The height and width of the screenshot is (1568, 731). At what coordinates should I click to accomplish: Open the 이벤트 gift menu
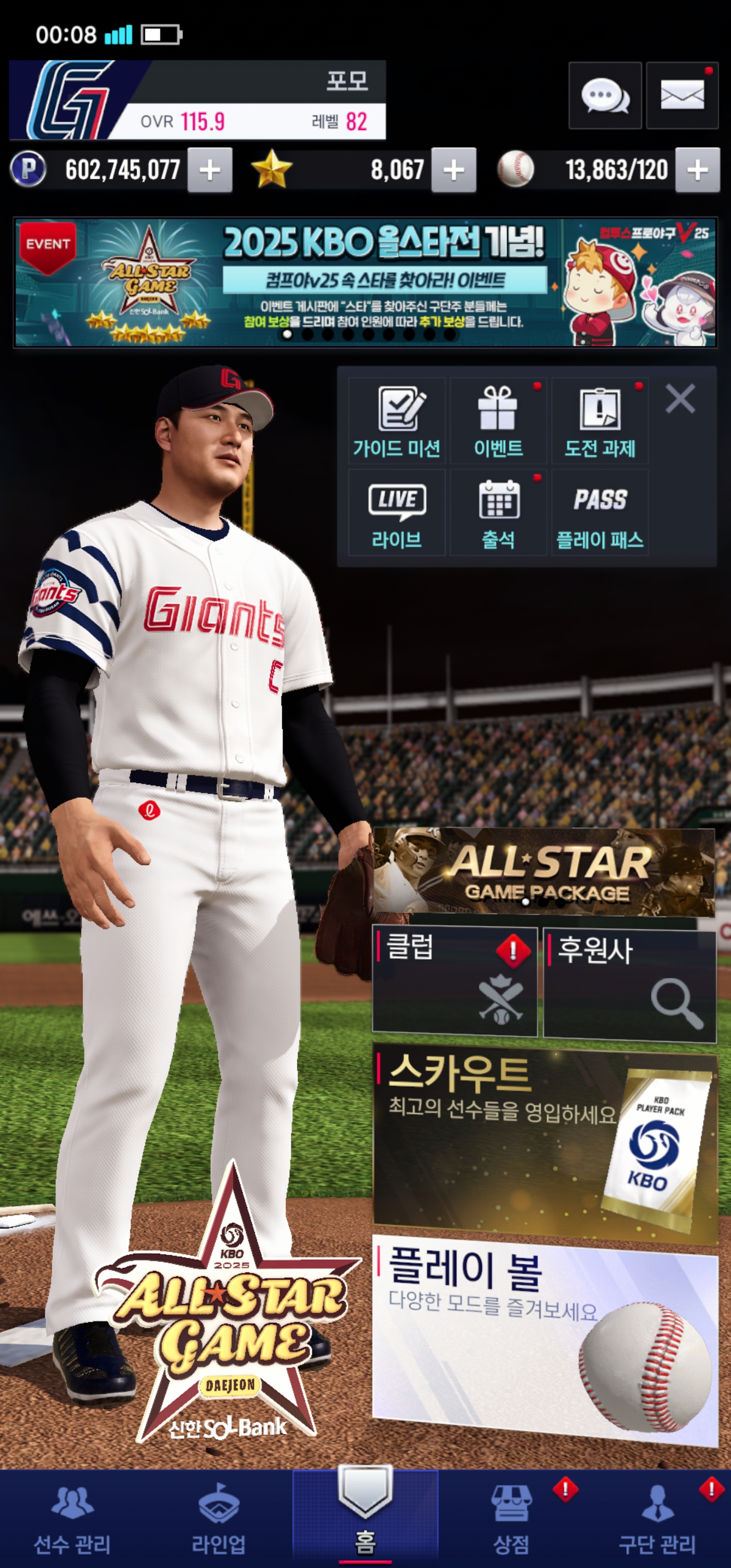[x=498, y=420]
